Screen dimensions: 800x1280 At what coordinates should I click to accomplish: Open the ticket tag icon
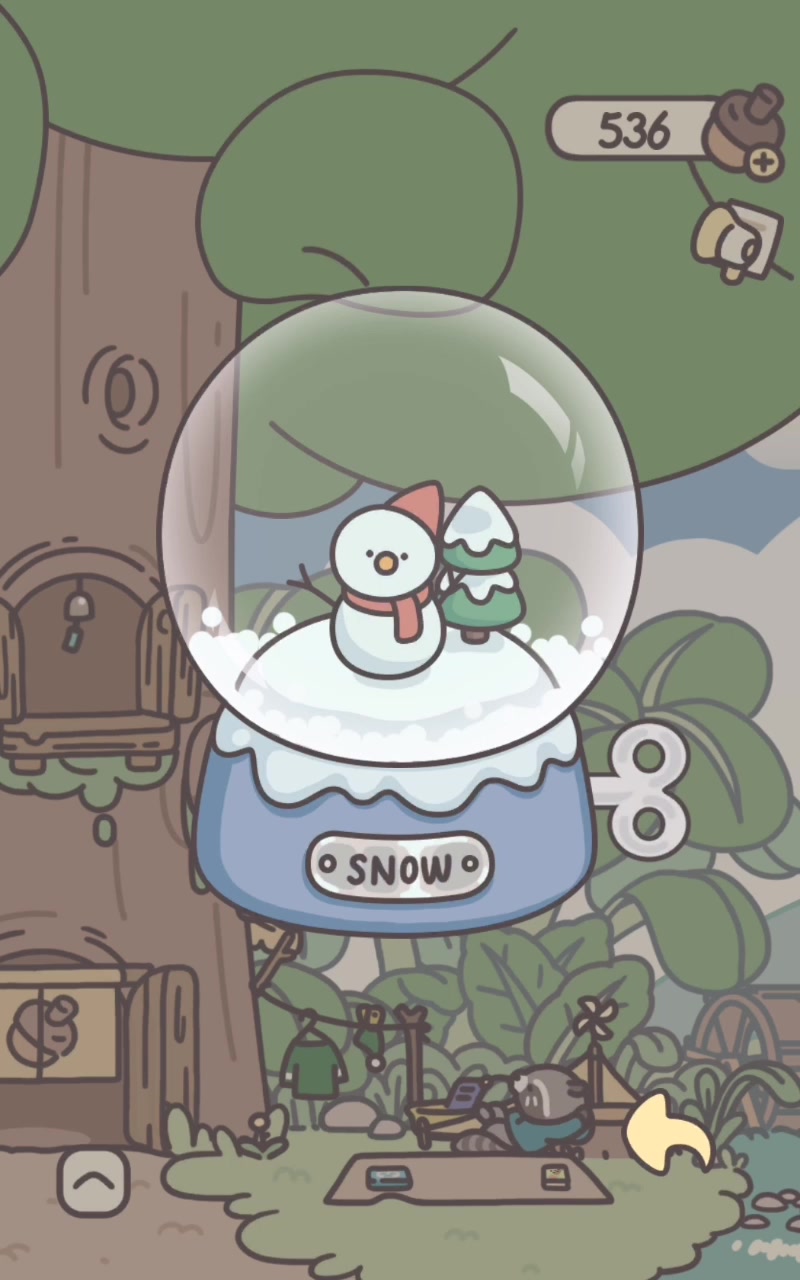tap(738, 241)
